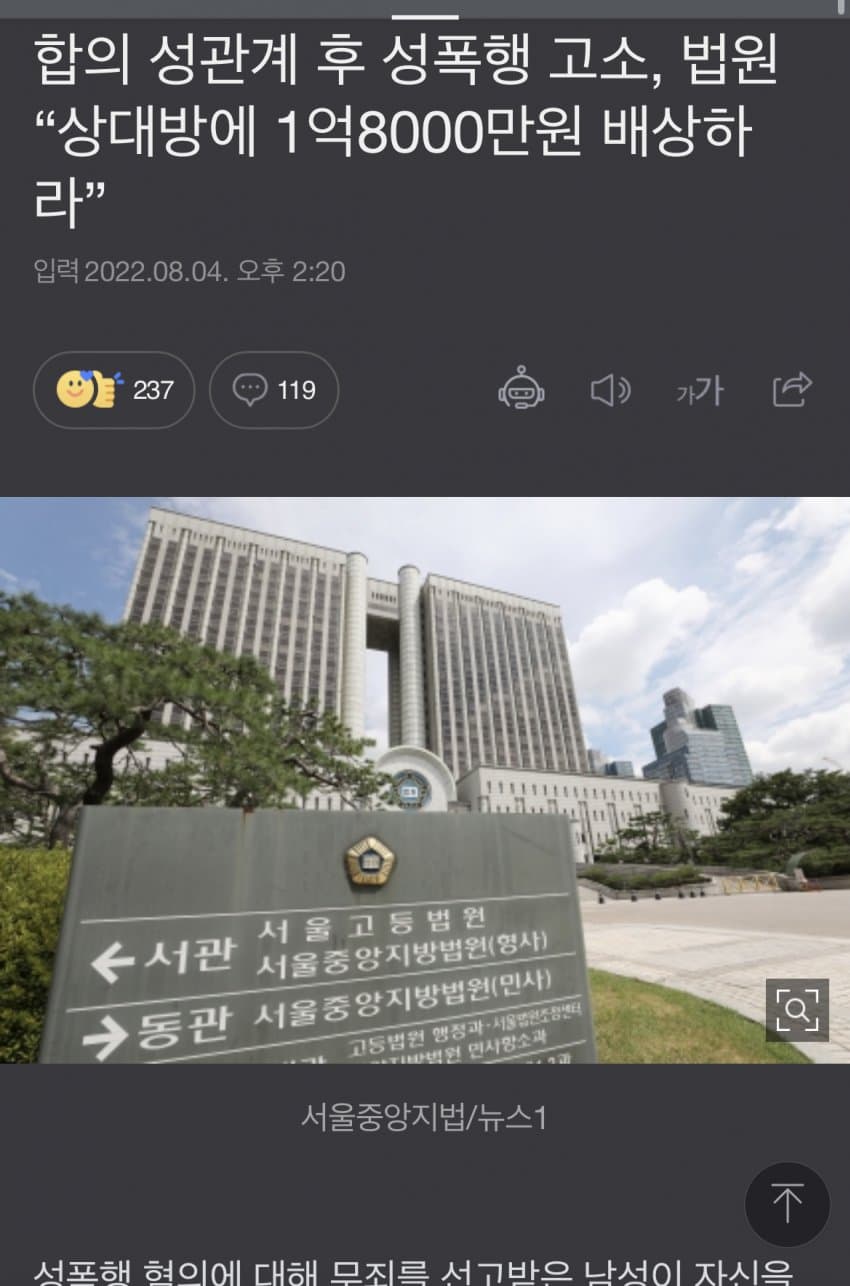Change font size with 가가 icon
Image resolution: width=850 pixels, height=1286 pixels.
coord(699,390)
